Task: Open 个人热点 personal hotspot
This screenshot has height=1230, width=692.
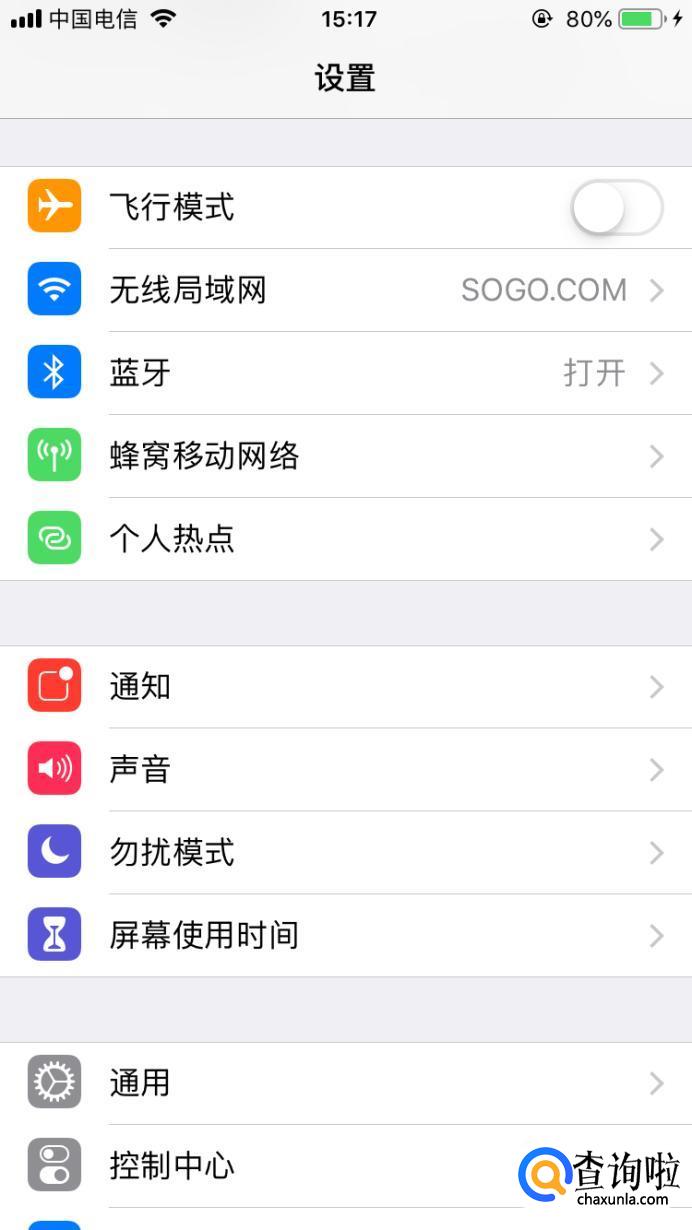Action: pyautogui.click(x=345, y=540)
